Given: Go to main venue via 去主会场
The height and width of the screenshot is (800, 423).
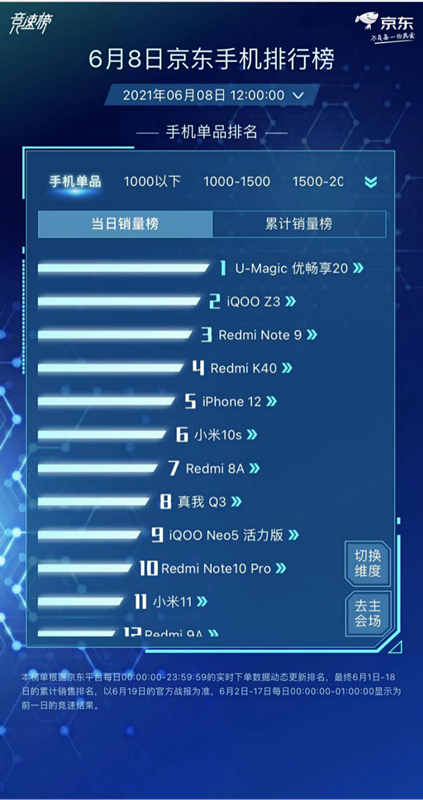Looking at the screenshot, I should (x=368, y=614).
